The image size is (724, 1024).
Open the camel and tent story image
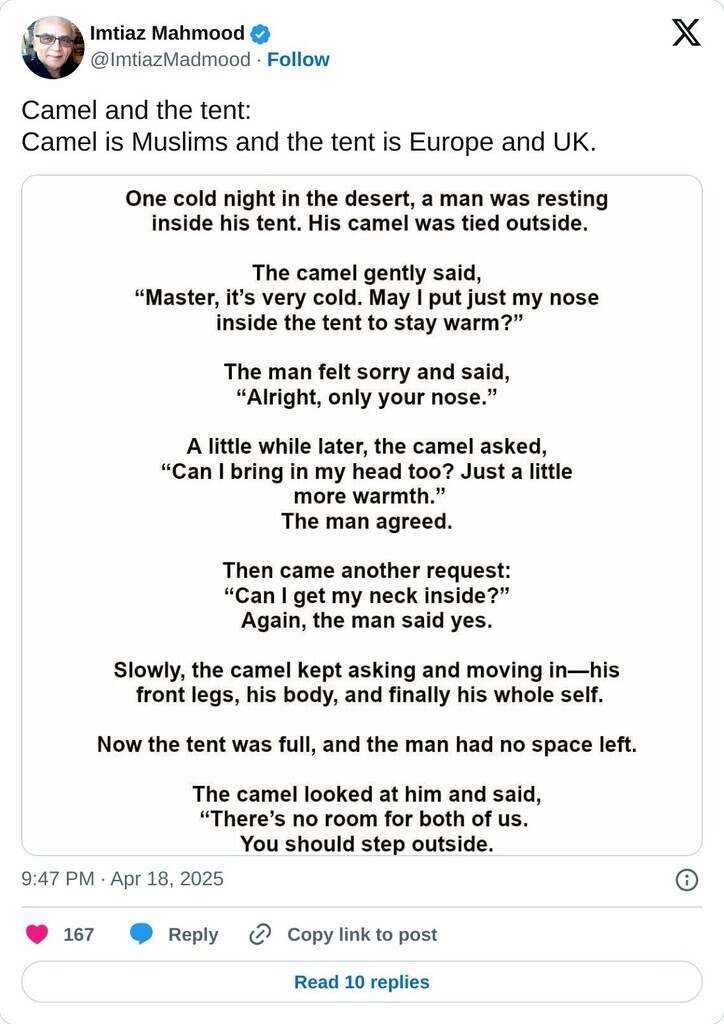(x=362, y=515)
